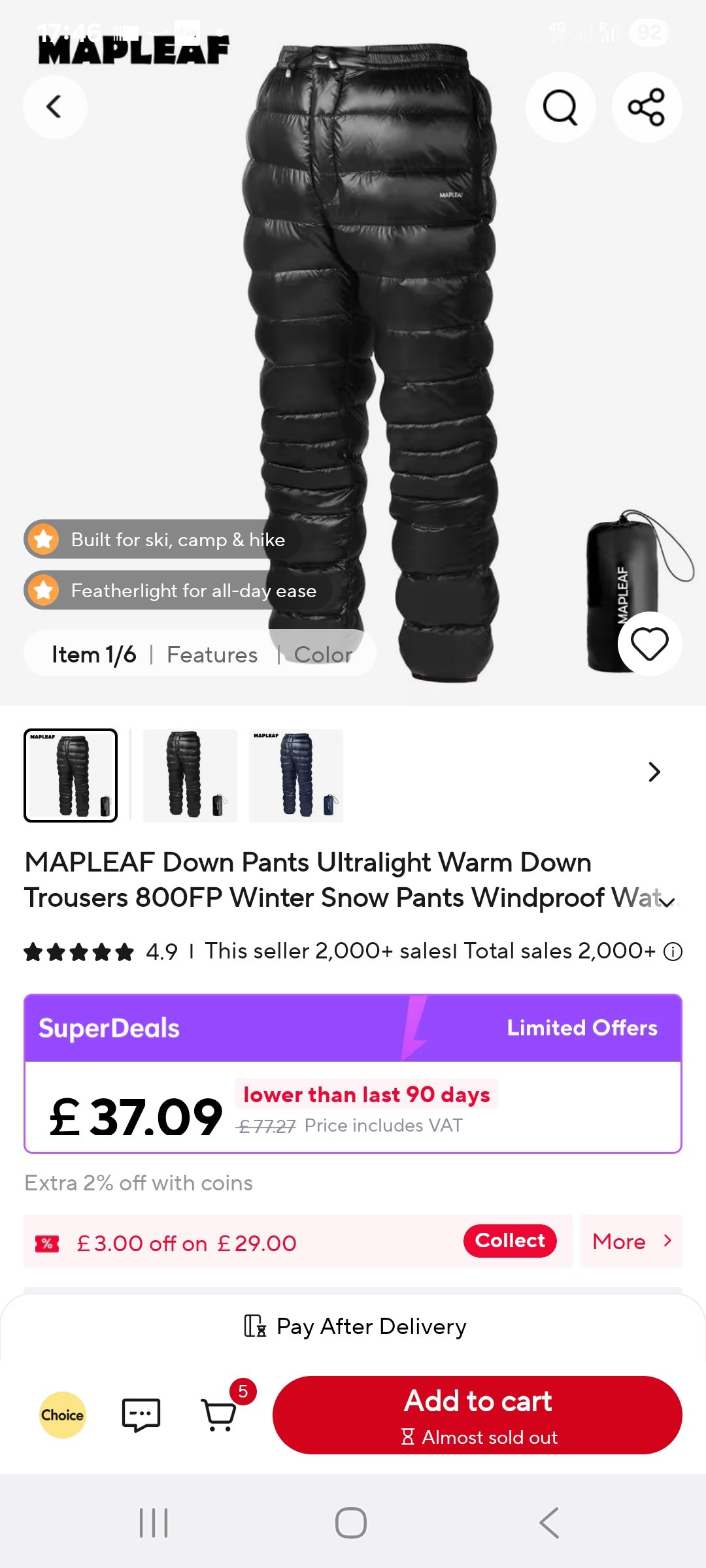Switch to the Color image tab
Image resolution: width=706 pixels, height=1568 pixels.
(x=323, y=655)
